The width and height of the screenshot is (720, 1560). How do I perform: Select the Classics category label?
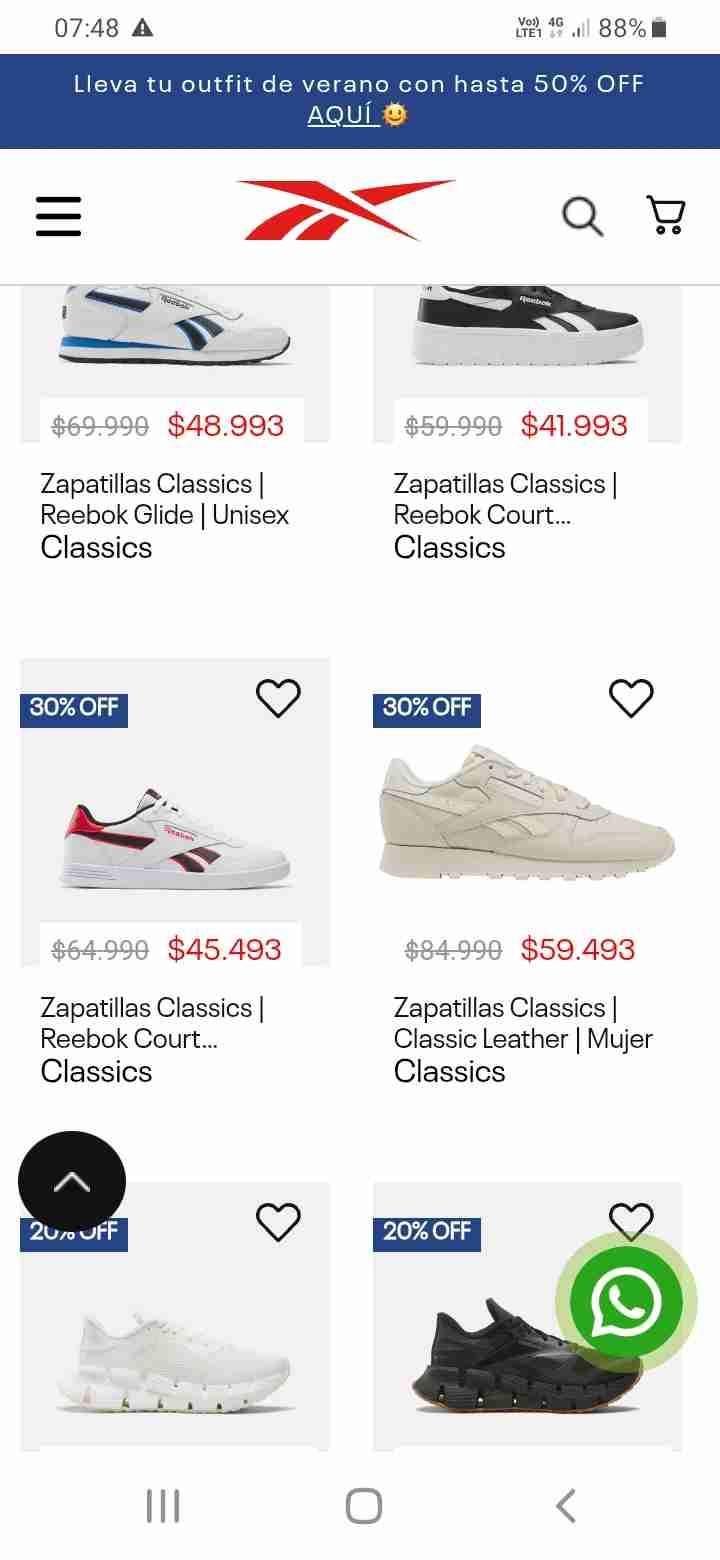click(96, 547)
